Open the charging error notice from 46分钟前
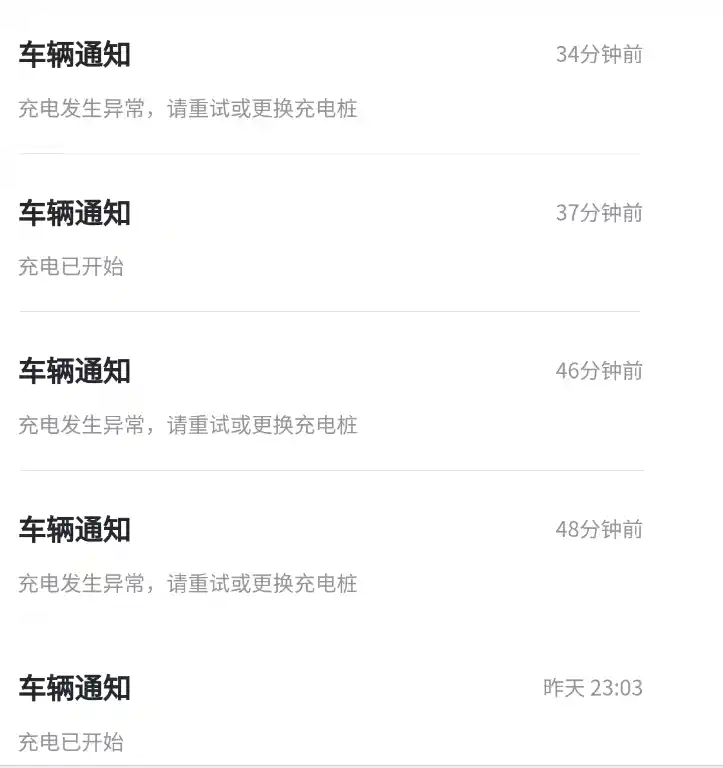This screenshot has width=723, height=768. [330, 396]
